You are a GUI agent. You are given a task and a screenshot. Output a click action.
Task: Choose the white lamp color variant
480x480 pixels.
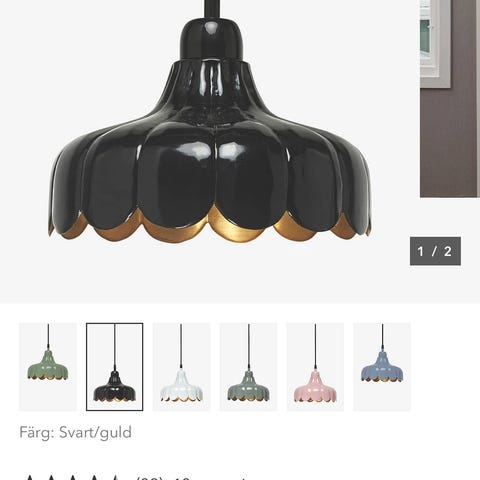click(x=181, y=367)
